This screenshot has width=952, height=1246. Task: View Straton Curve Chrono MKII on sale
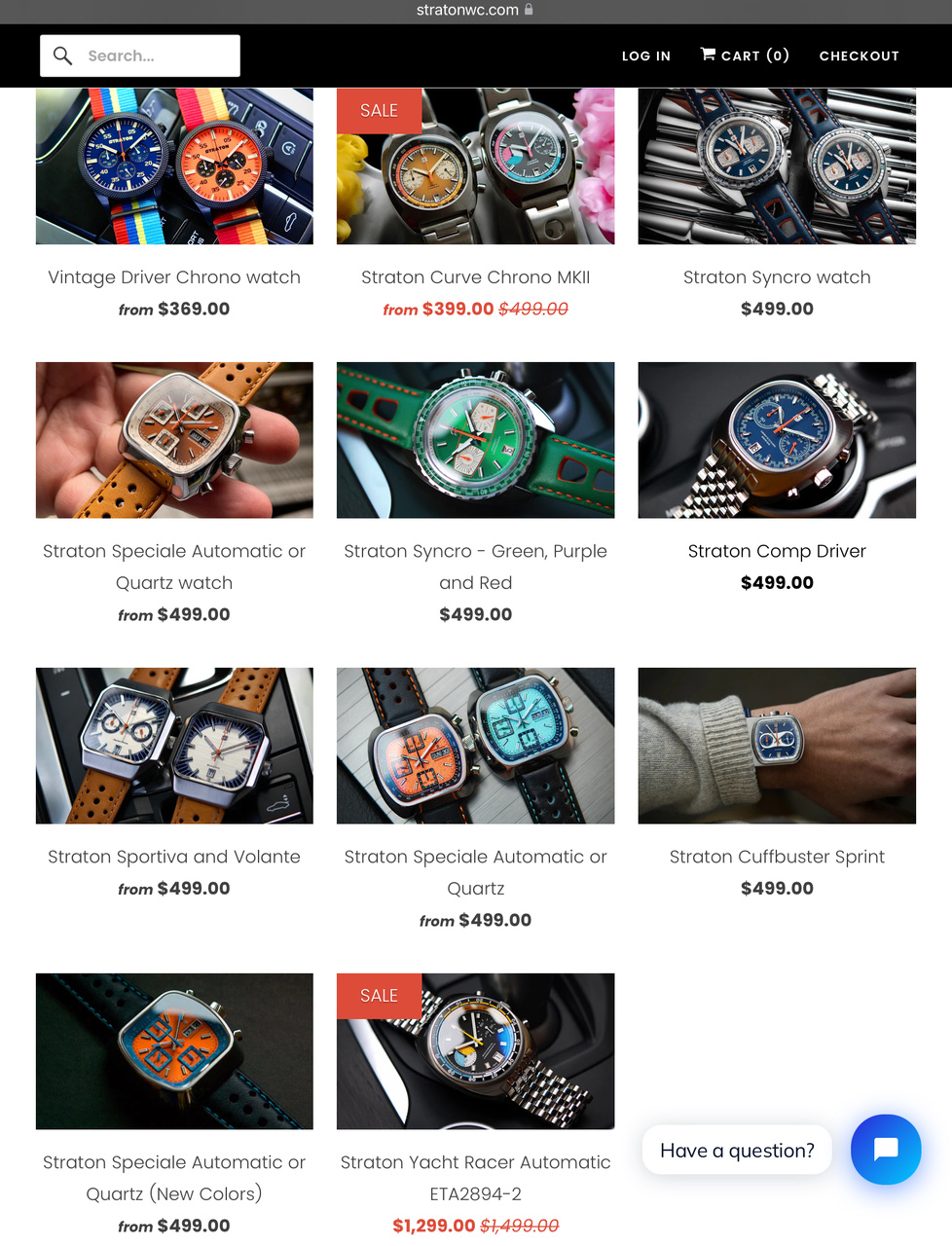(x=475, y=277)
